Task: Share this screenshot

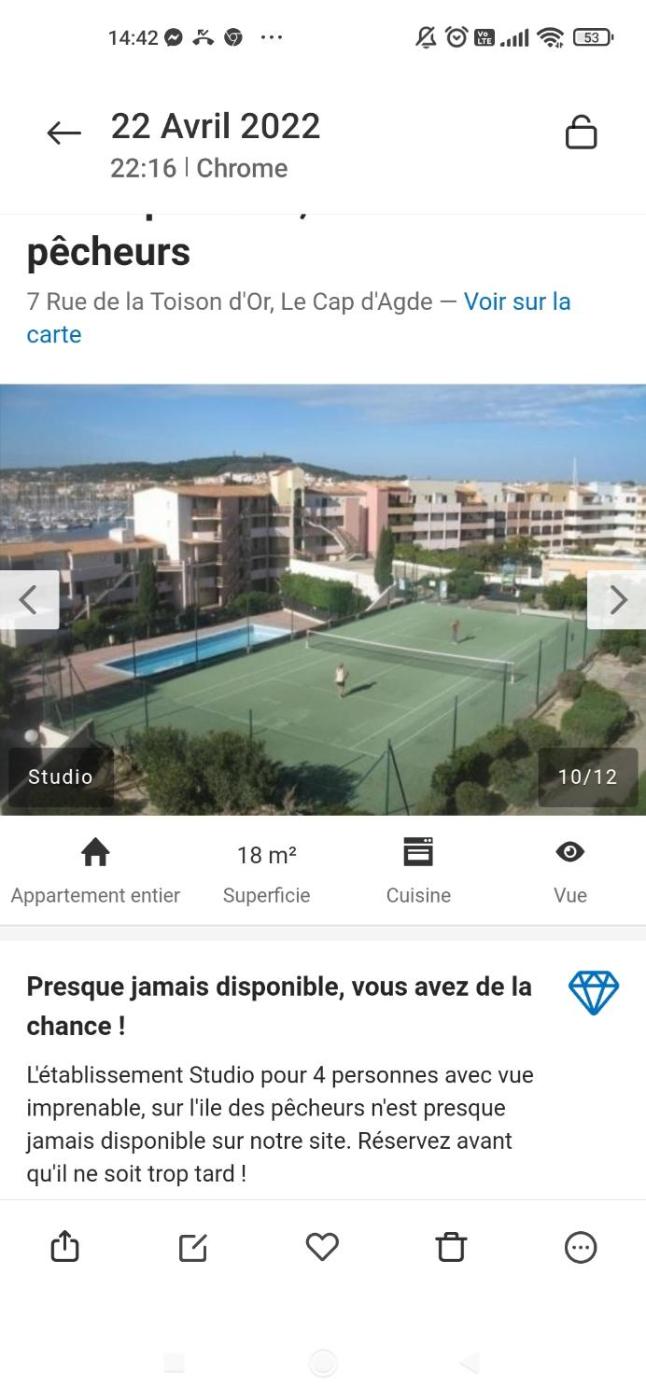Action: (x=64, y=1246)
